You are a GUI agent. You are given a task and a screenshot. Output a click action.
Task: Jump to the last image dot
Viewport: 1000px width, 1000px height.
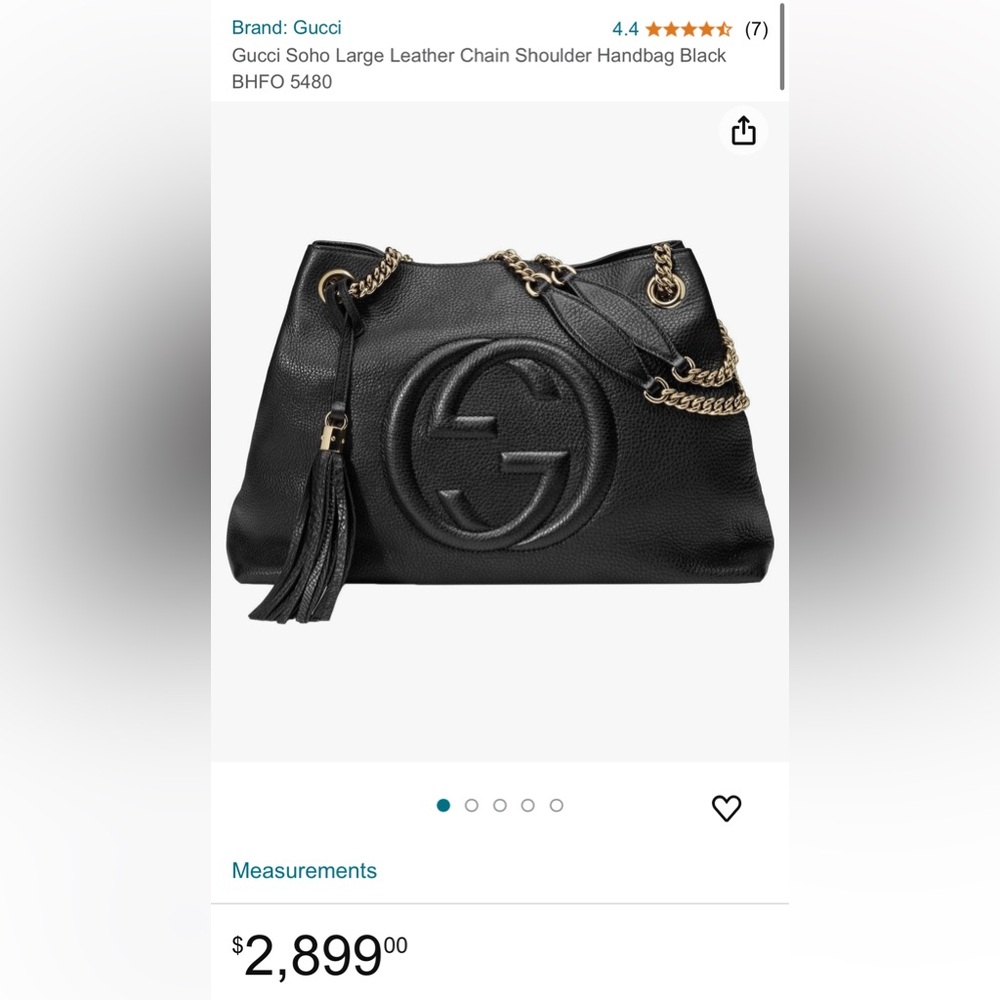557,805
